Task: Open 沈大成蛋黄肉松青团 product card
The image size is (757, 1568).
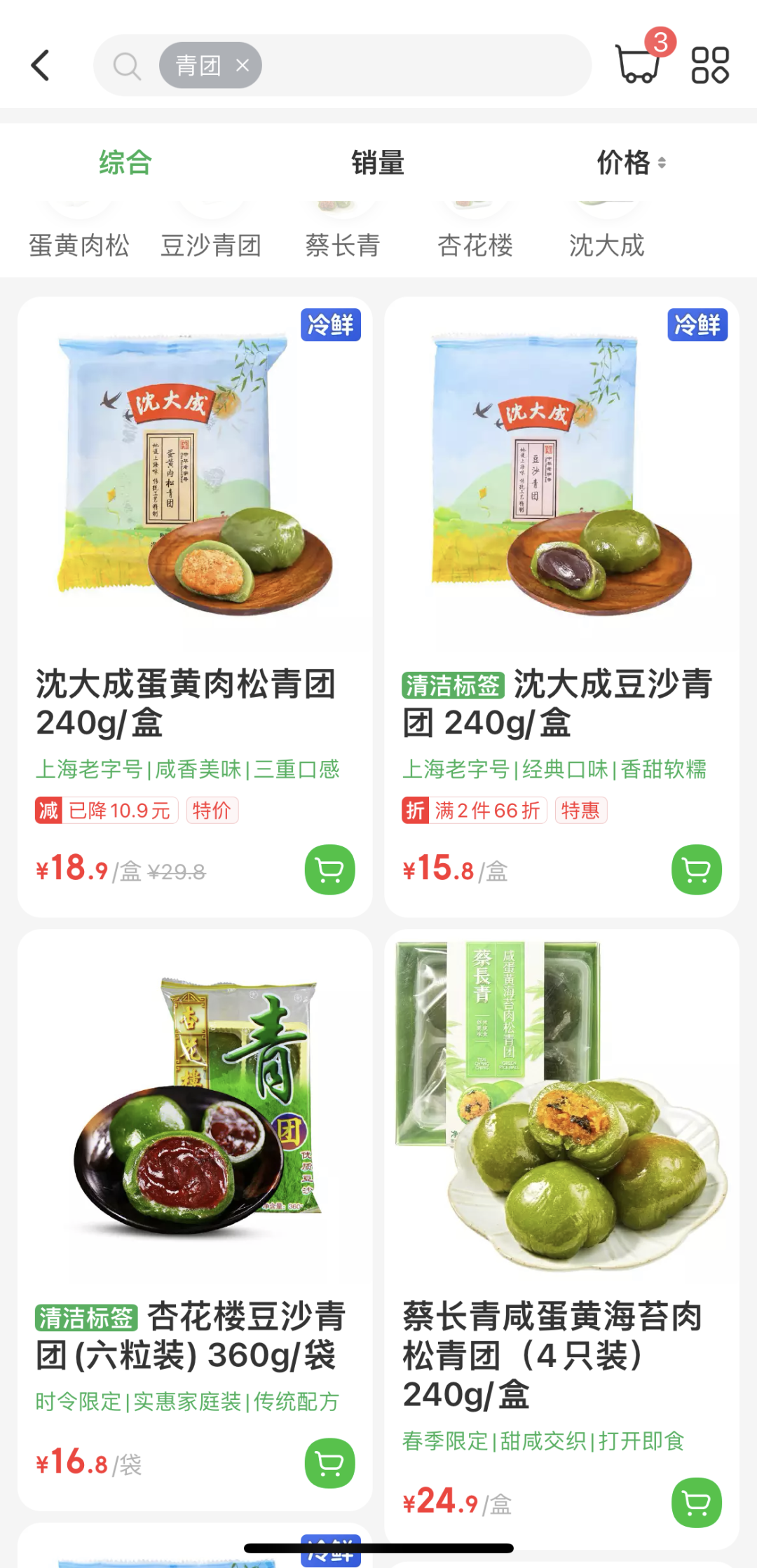Action: tap(195, 607)
